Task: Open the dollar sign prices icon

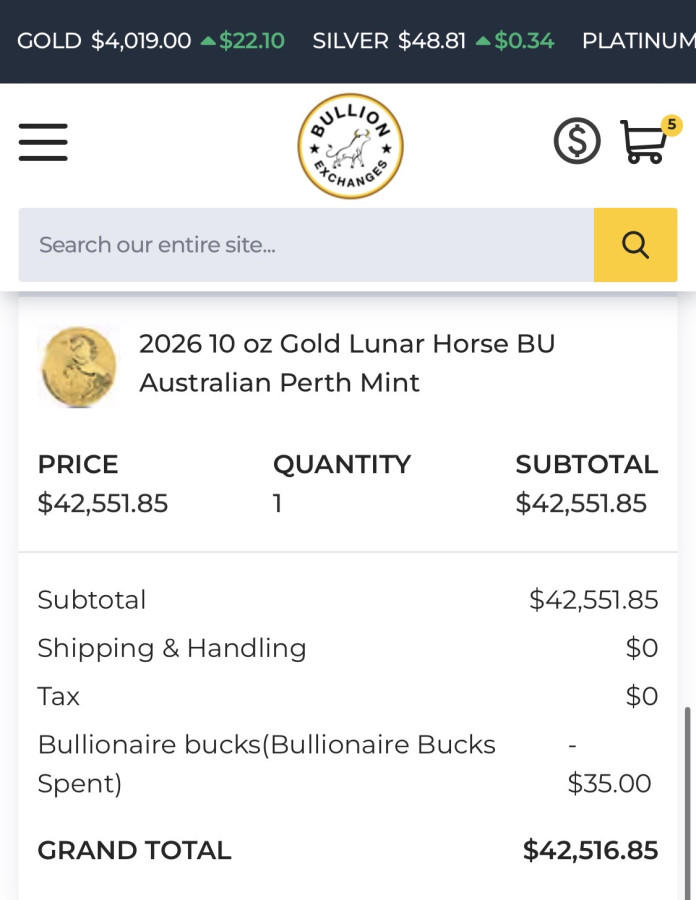Action: click(577, 142)
